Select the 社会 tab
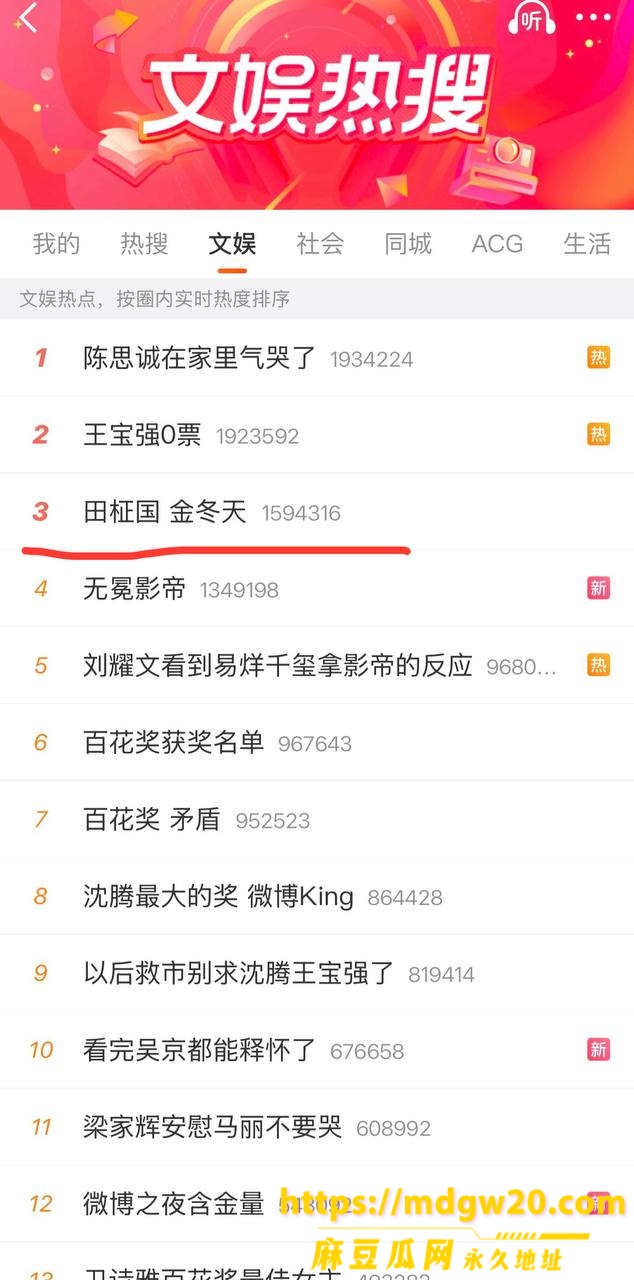The width and height of the screenshot is (634, 1280). coord(320,243)
